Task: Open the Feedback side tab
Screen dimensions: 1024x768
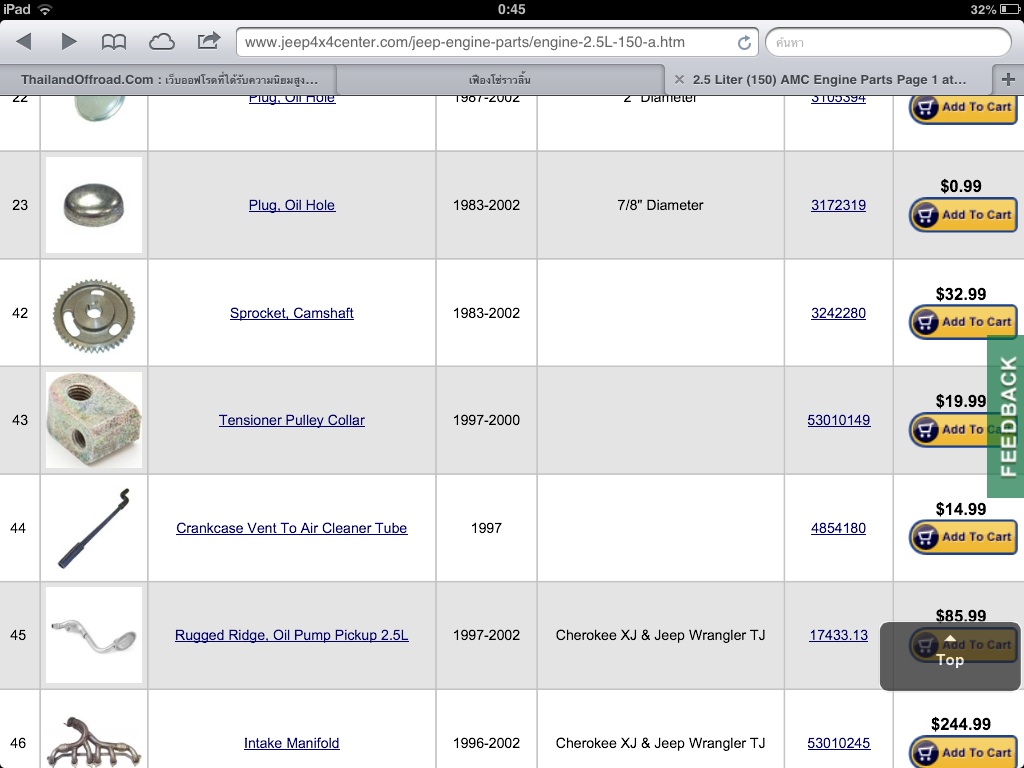Action: pyautogui.click(x=1006, y=416)
